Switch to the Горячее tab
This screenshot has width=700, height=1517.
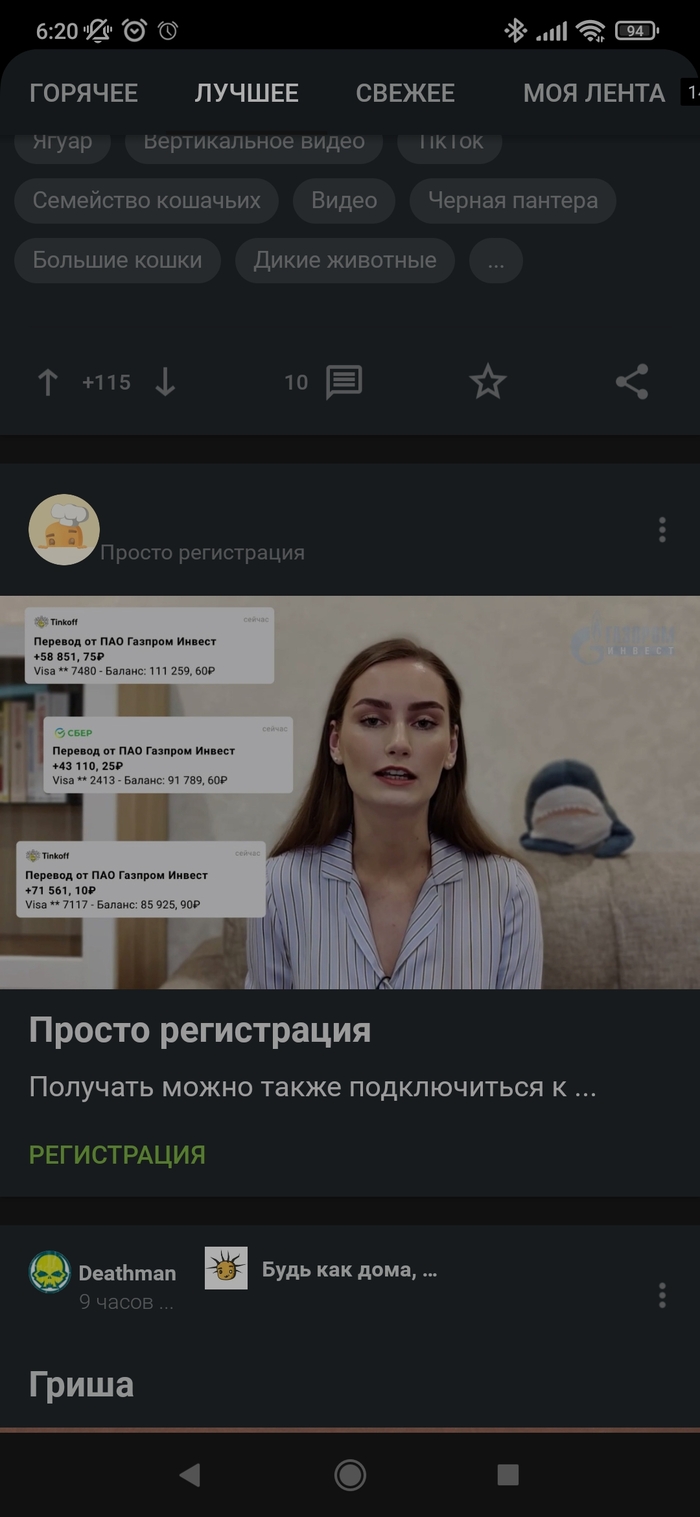(84, 93)
